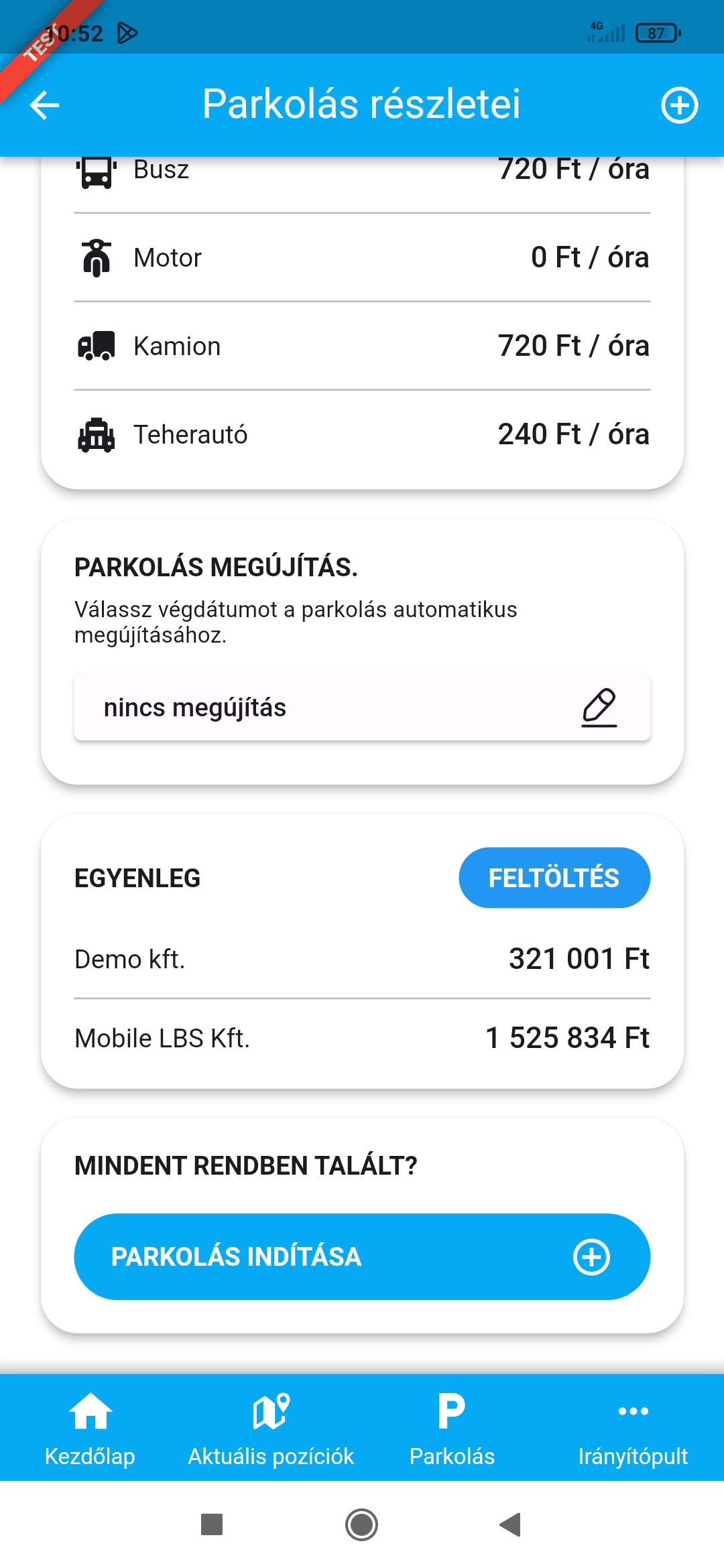The image size is (724, 1568).
Task: Open recent apps from the navigation bar
Action: (x=212, y=1524)
